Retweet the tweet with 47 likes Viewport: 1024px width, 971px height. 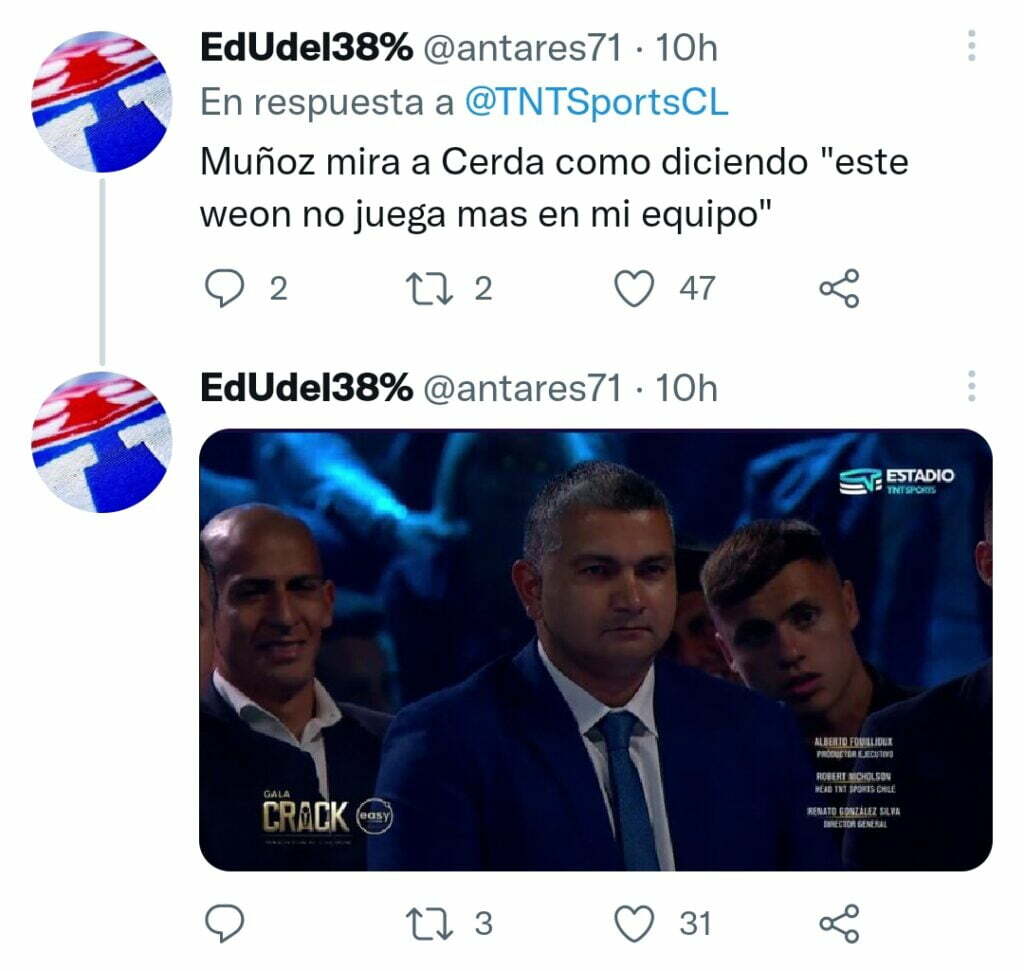coord(430,289)
